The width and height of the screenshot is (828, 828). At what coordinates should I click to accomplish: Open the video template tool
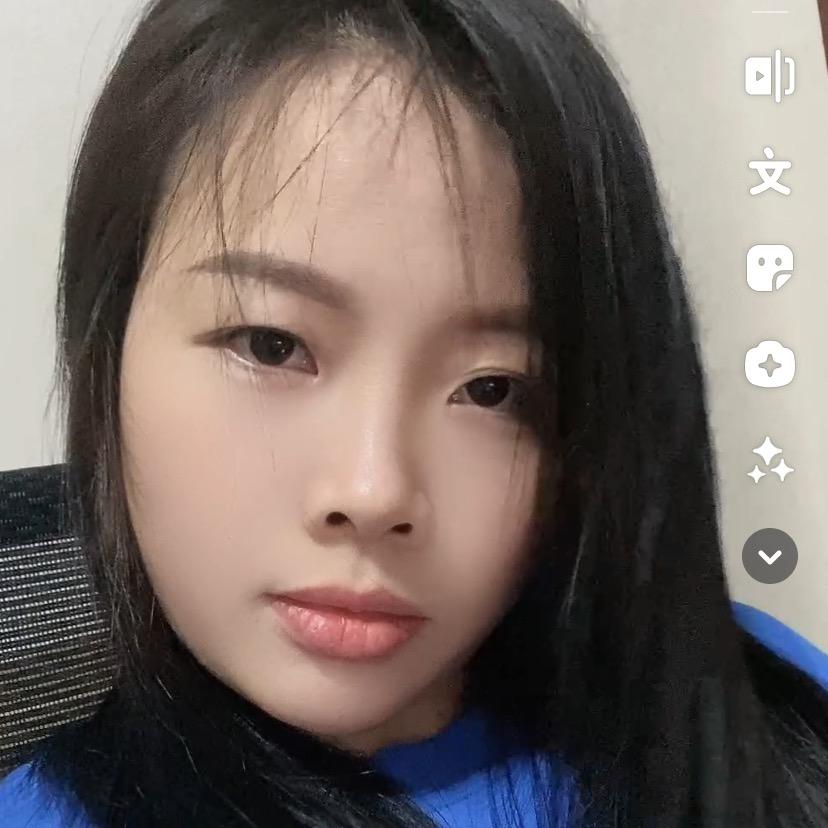769,77
